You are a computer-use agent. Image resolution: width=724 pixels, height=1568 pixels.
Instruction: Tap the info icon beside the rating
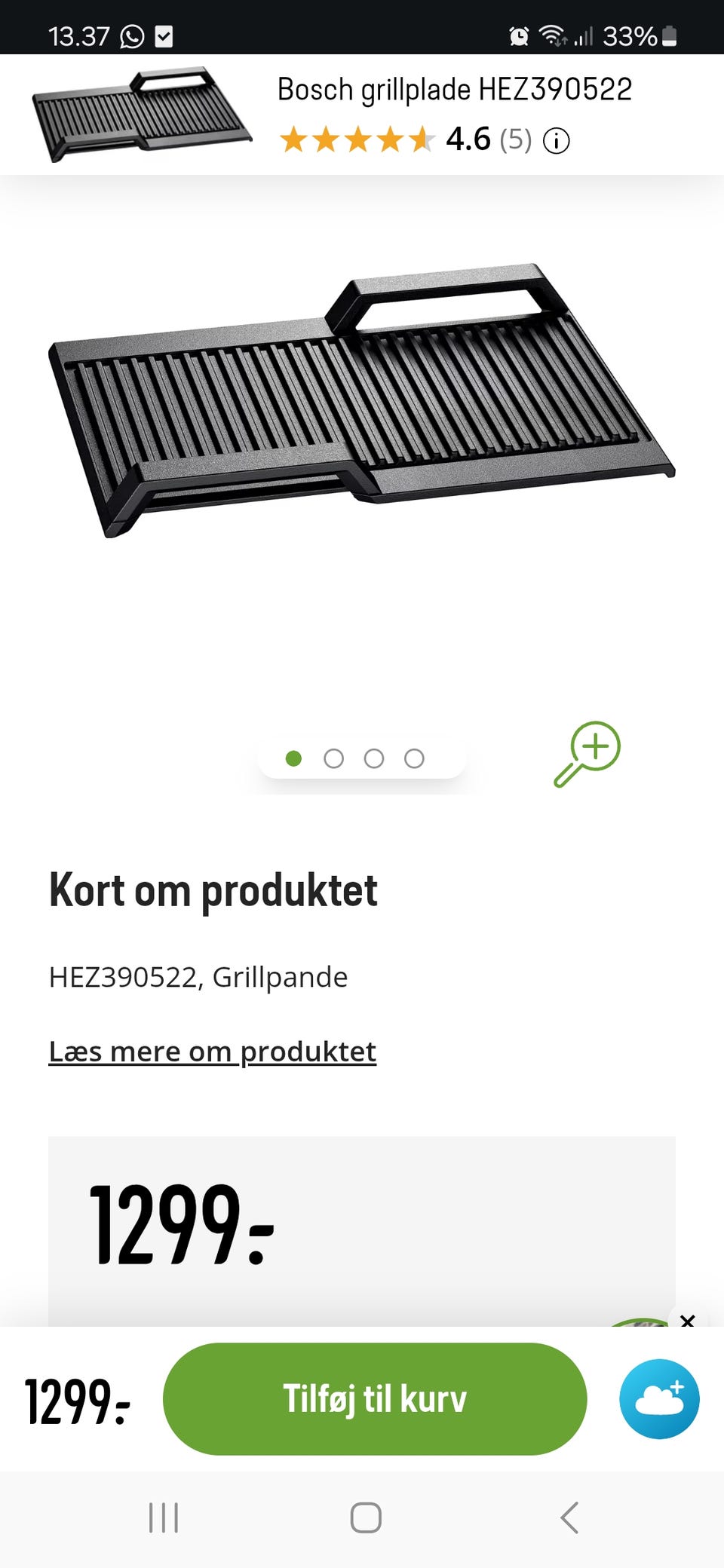pos(556,140)
